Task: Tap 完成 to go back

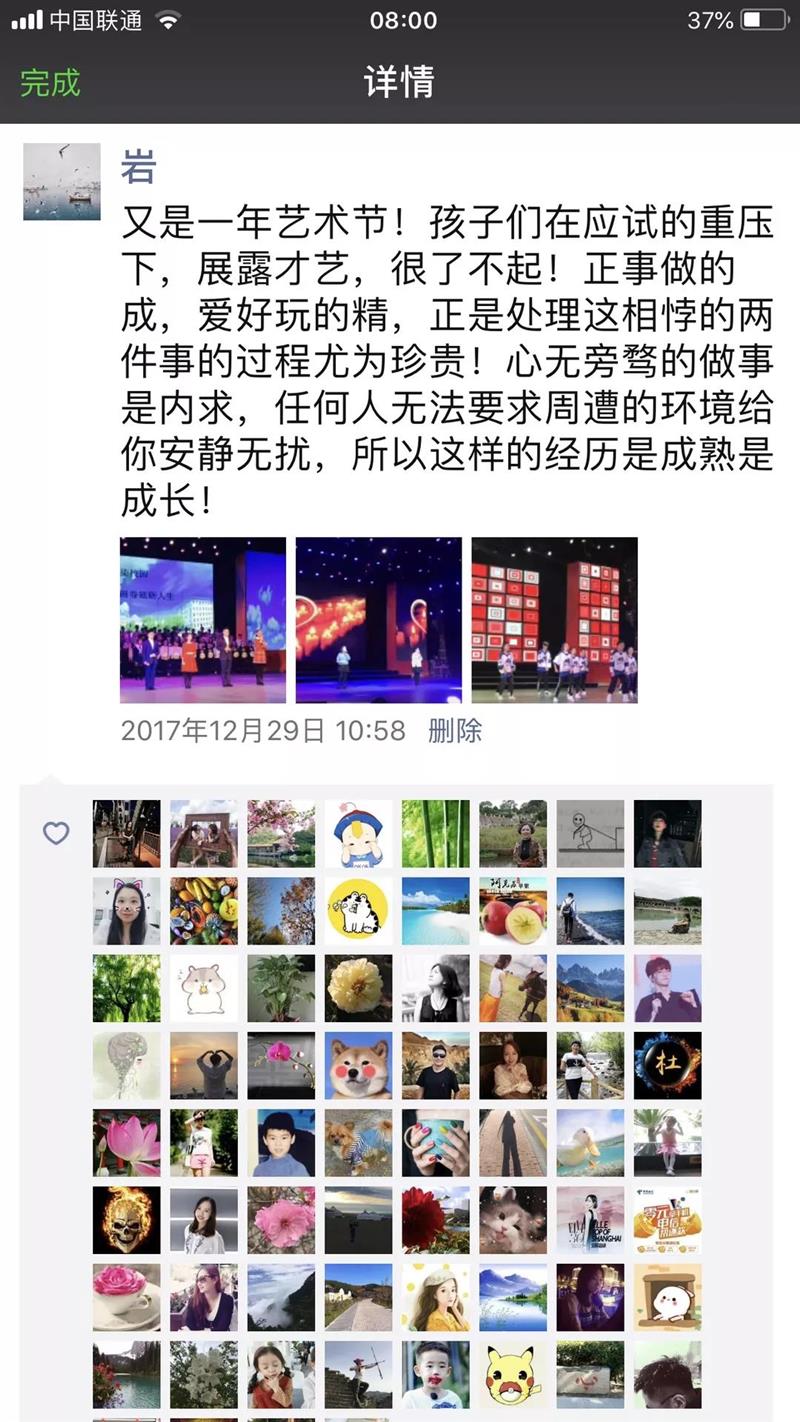Action: coord(50,82)
